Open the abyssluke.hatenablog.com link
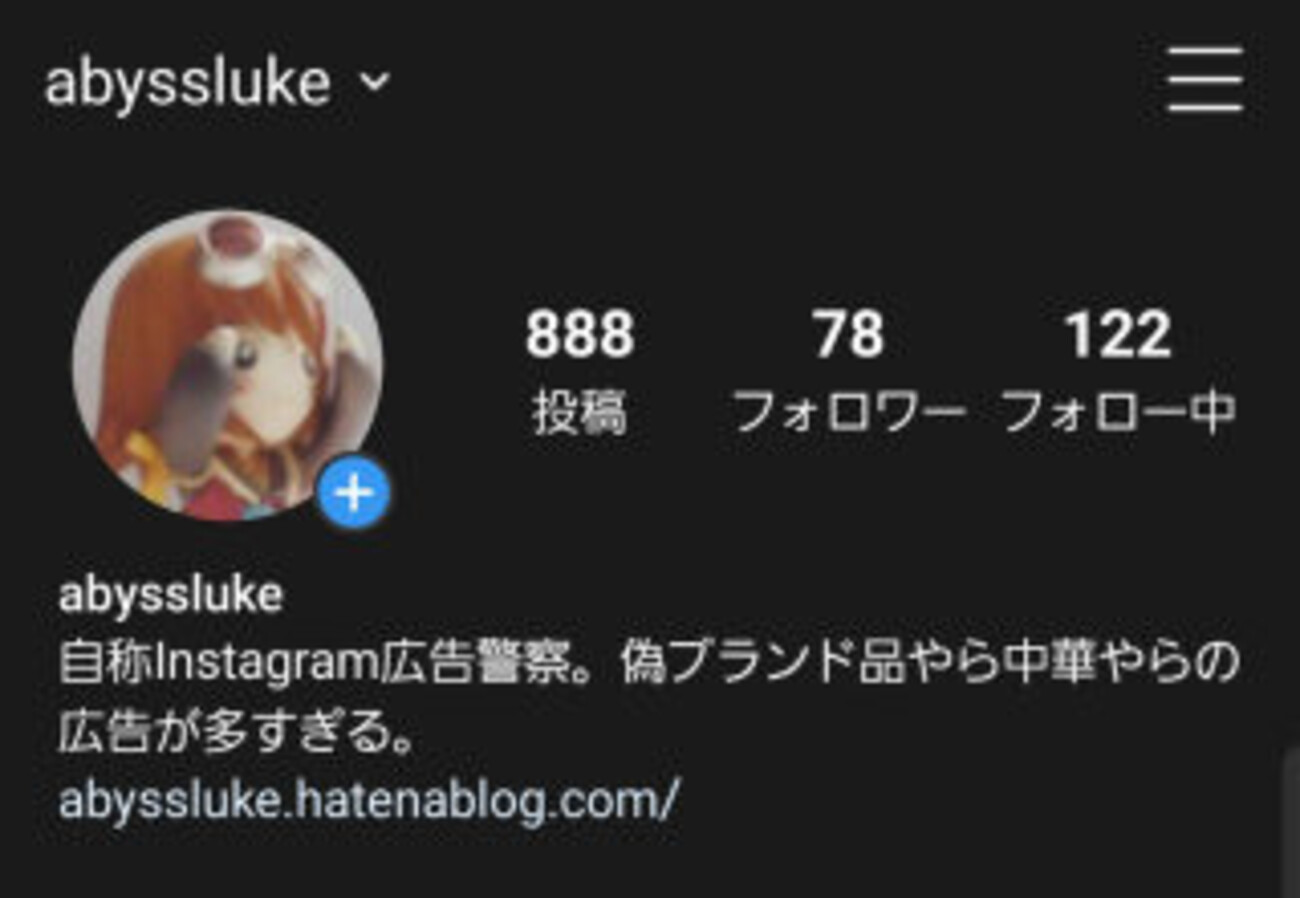 [369, 800]
